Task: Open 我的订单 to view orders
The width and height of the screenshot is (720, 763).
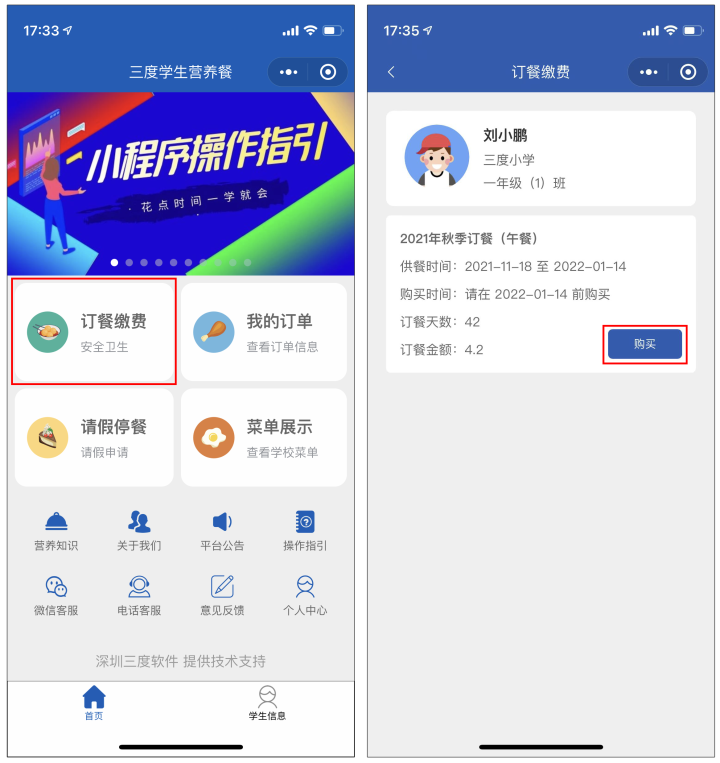Action: [264, 332]
